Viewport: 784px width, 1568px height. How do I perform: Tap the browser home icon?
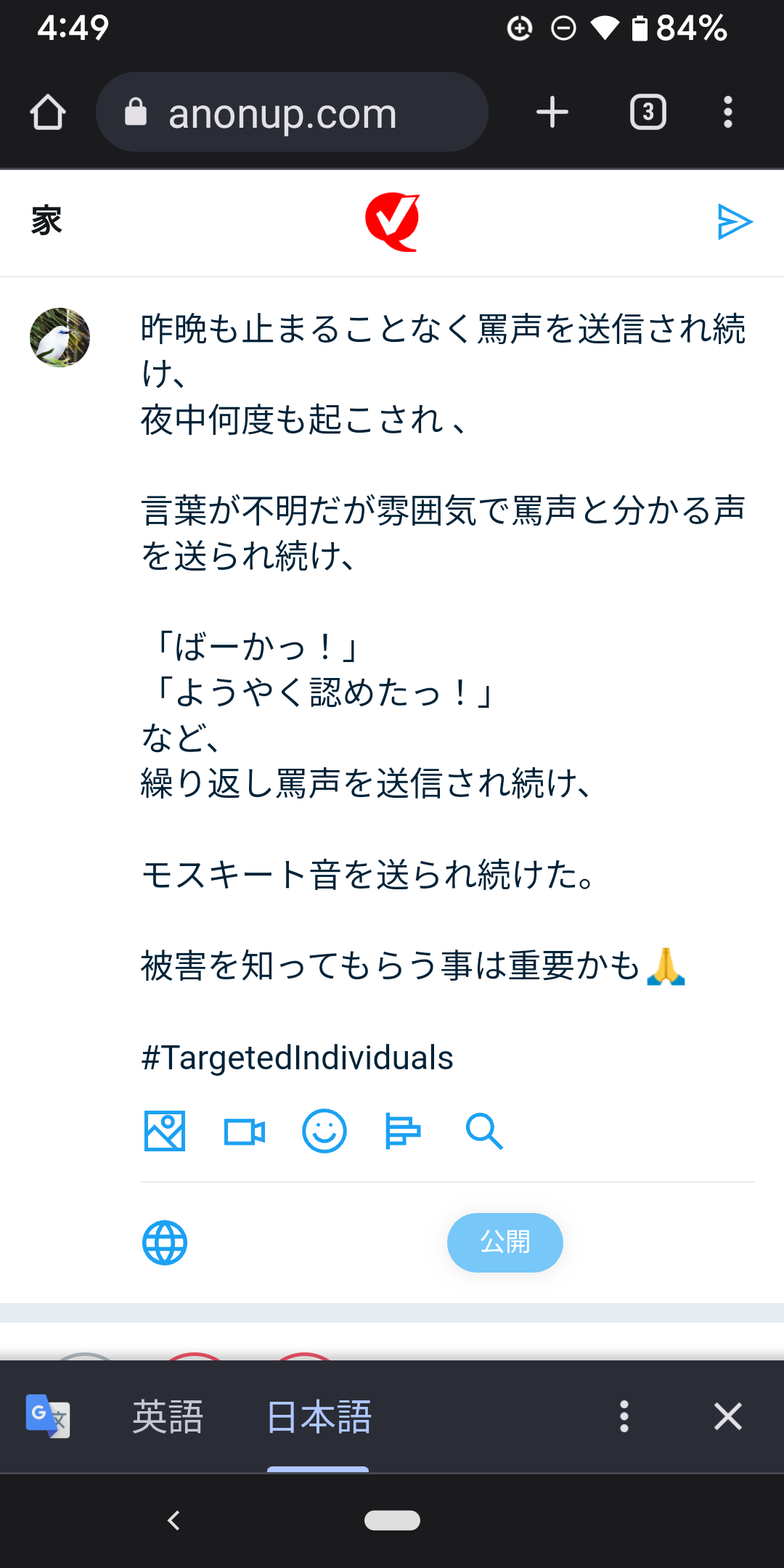click(x=48, y=113)
